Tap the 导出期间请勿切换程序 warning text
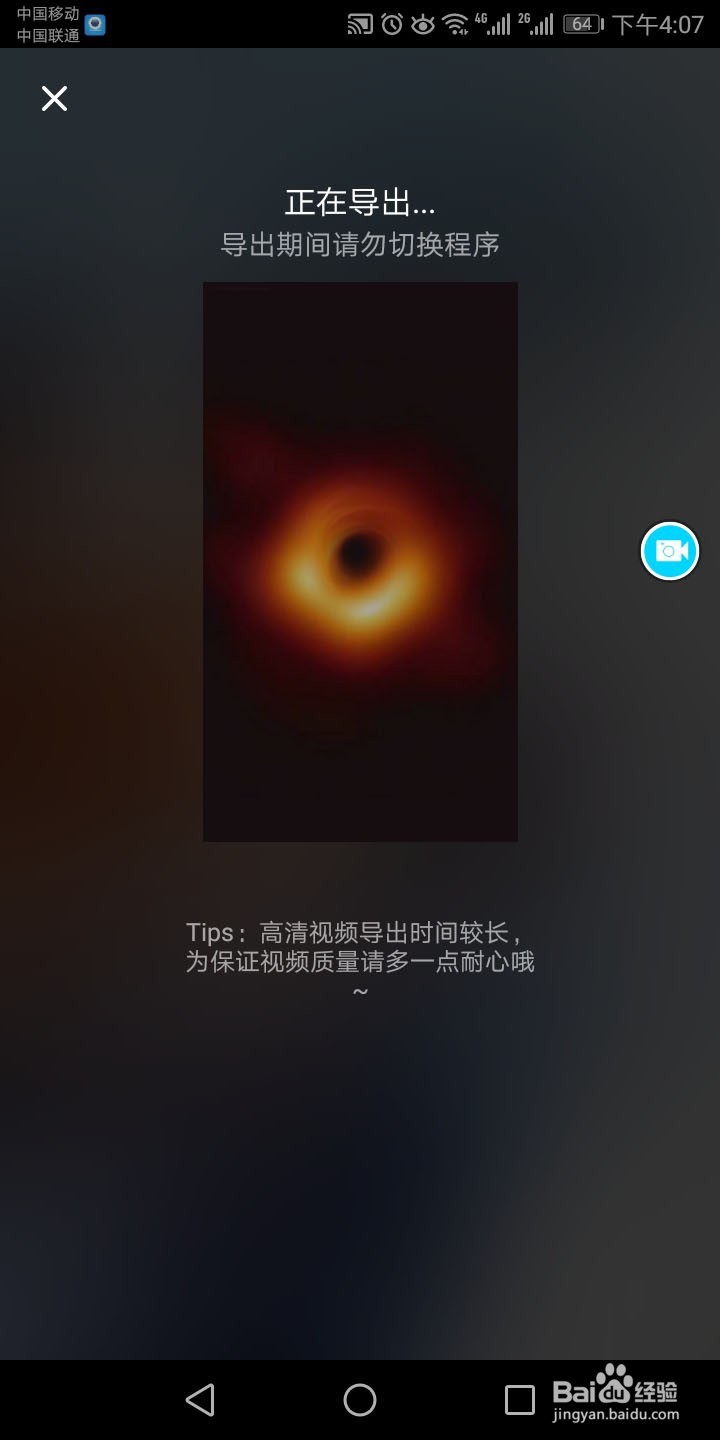Screen dimensions: 720x1440 coord(360,244)
